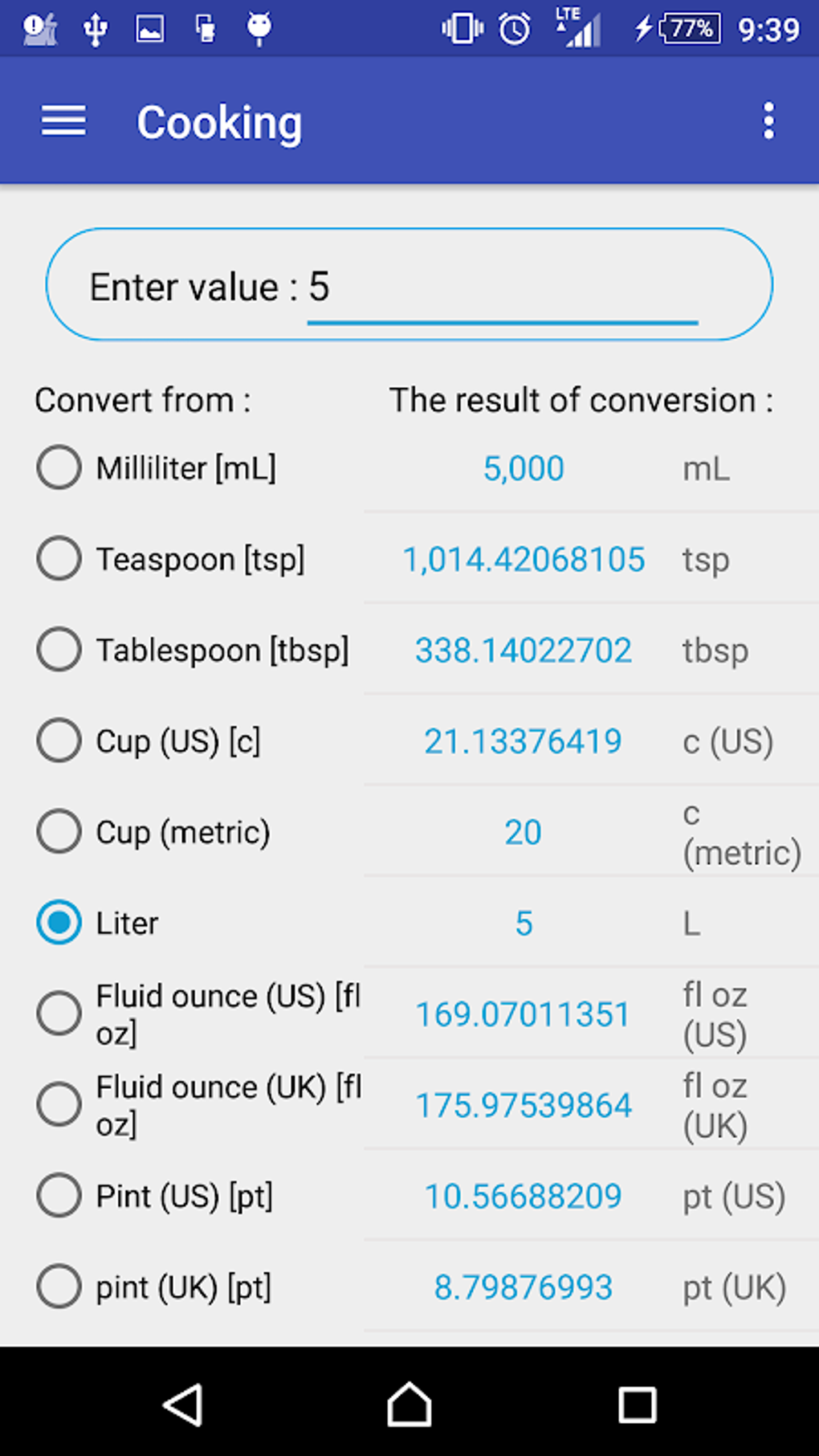This screenshot has height=1456, width=819.
Task: Open the navigation drawer menu
Action: pos(63,120)
